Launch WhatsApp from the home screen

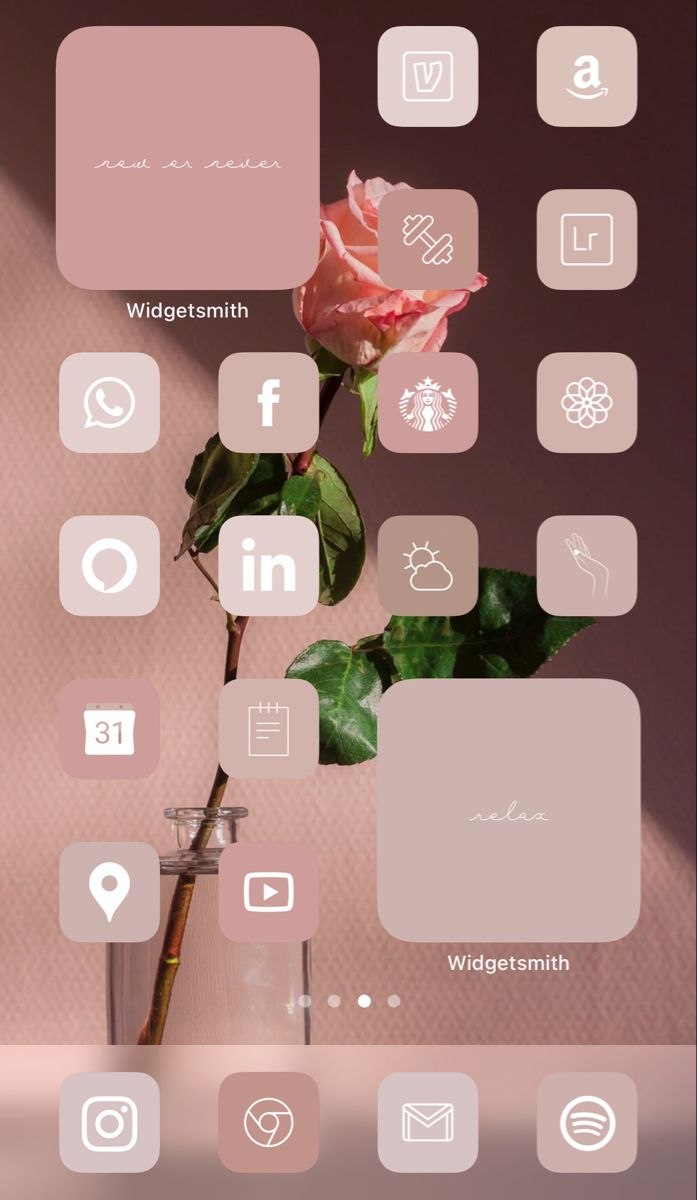[x=109, y=402]
